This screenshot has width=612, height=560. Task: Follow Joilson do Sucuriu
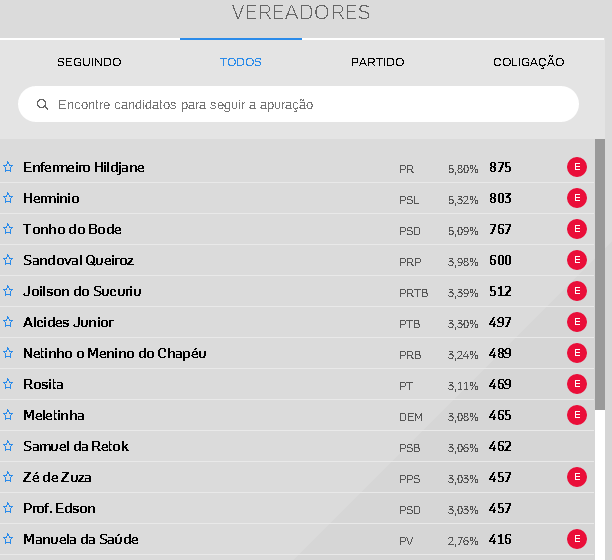8,291
